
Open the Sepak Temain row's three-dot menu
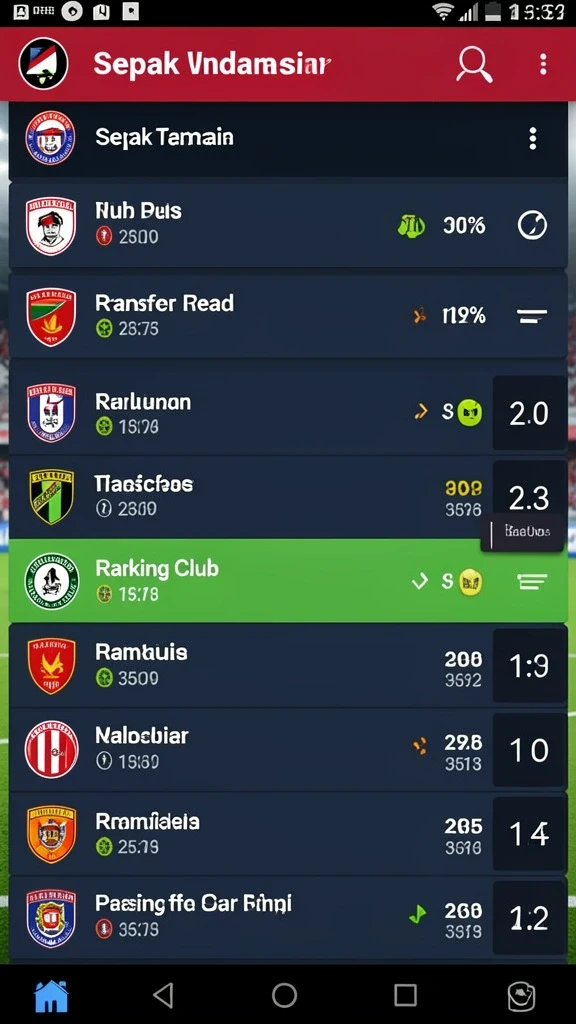click(x=533, y=138)
